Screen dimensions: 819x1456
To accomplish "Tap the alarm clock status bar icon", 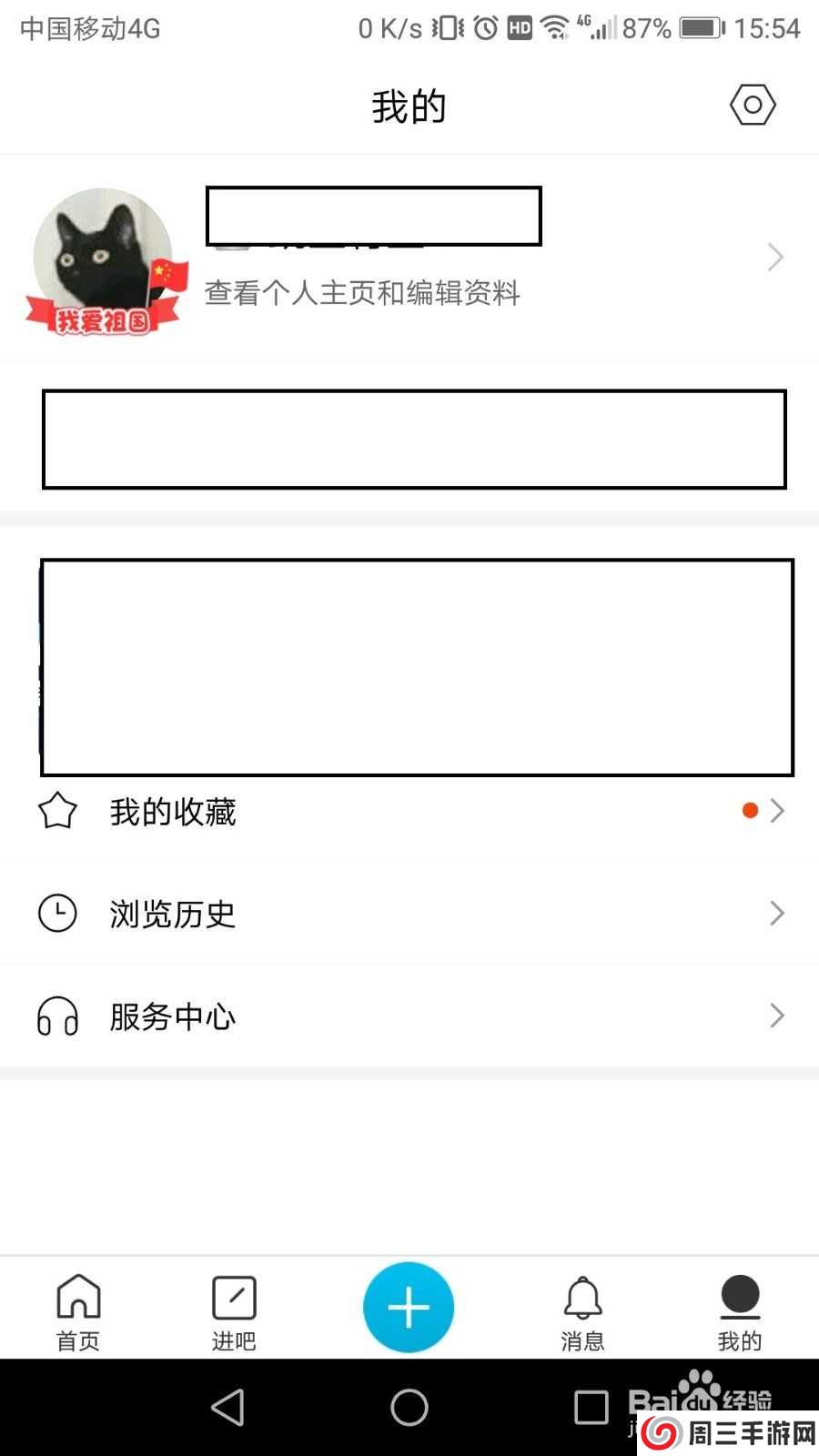I will (483, 27).
